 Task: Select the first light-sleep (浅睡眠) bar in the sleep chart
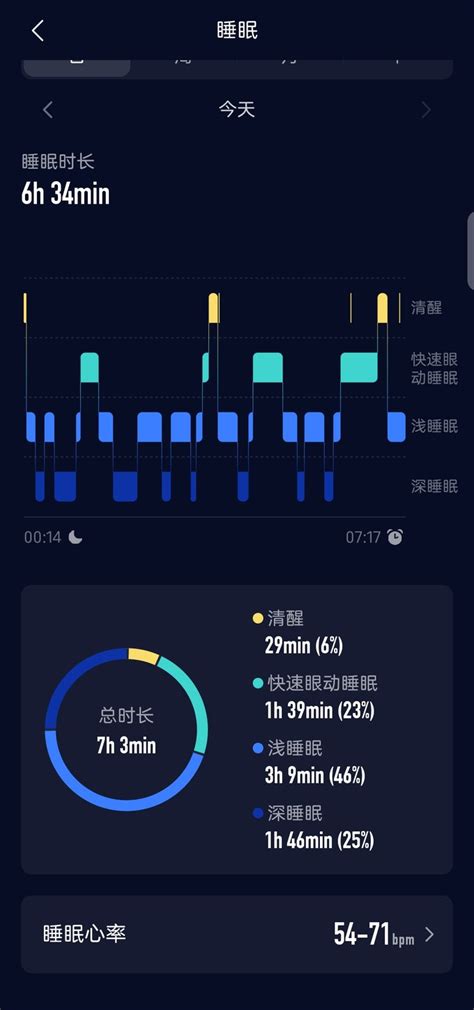tap(30, 427)
